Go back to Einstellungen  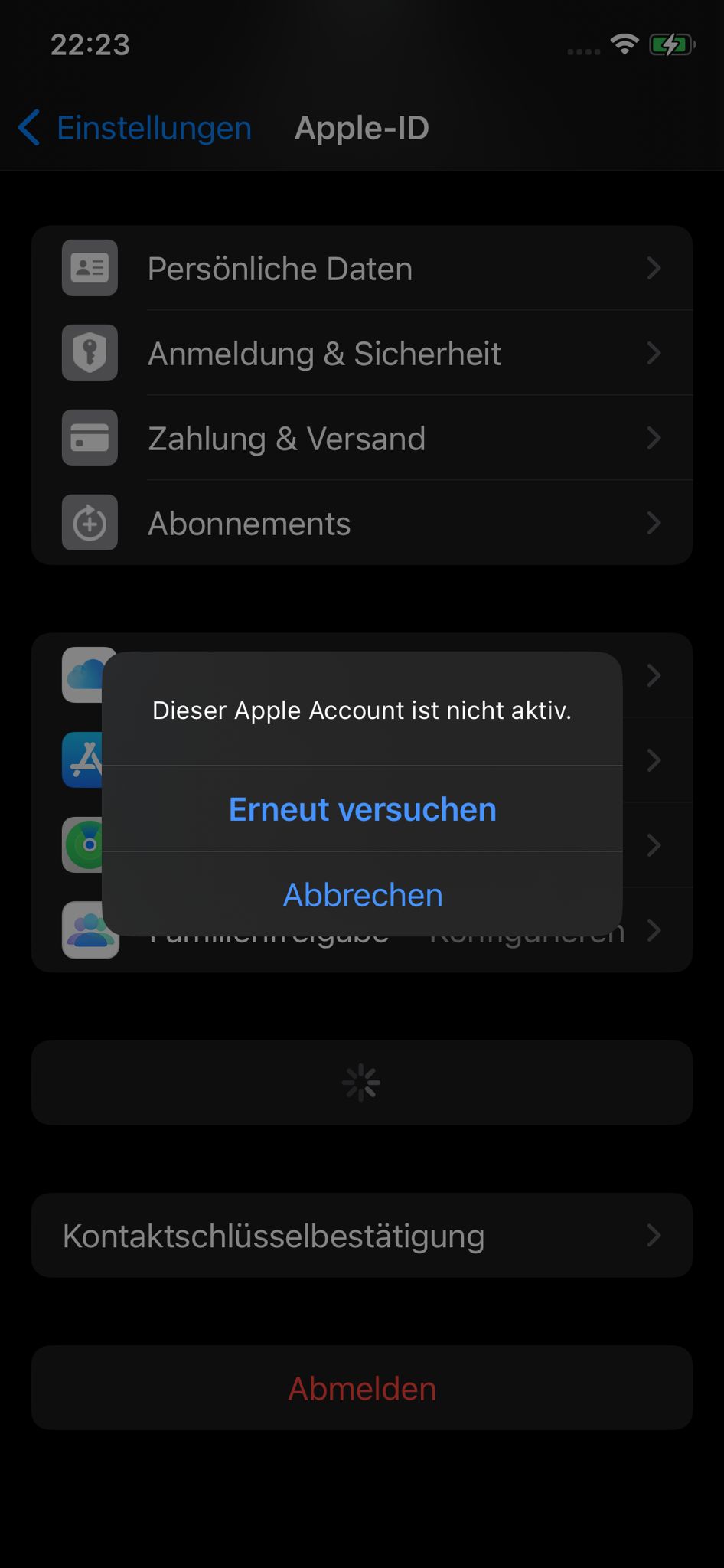(x=135, y=128)
